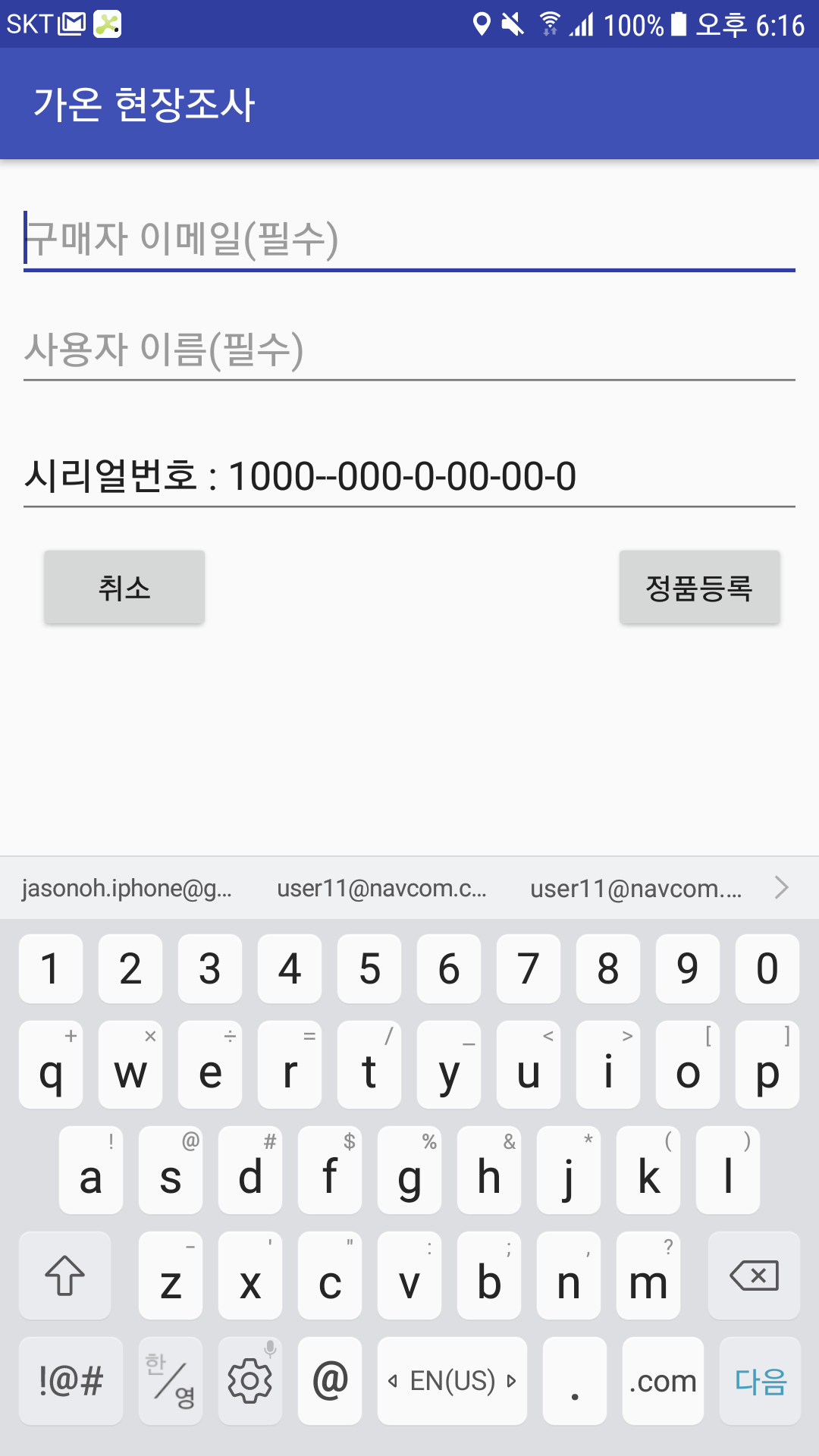Tap the .com keyboard key
Image resolution: width=819 pixels, height=1456 pixels.
(663, 1381)
